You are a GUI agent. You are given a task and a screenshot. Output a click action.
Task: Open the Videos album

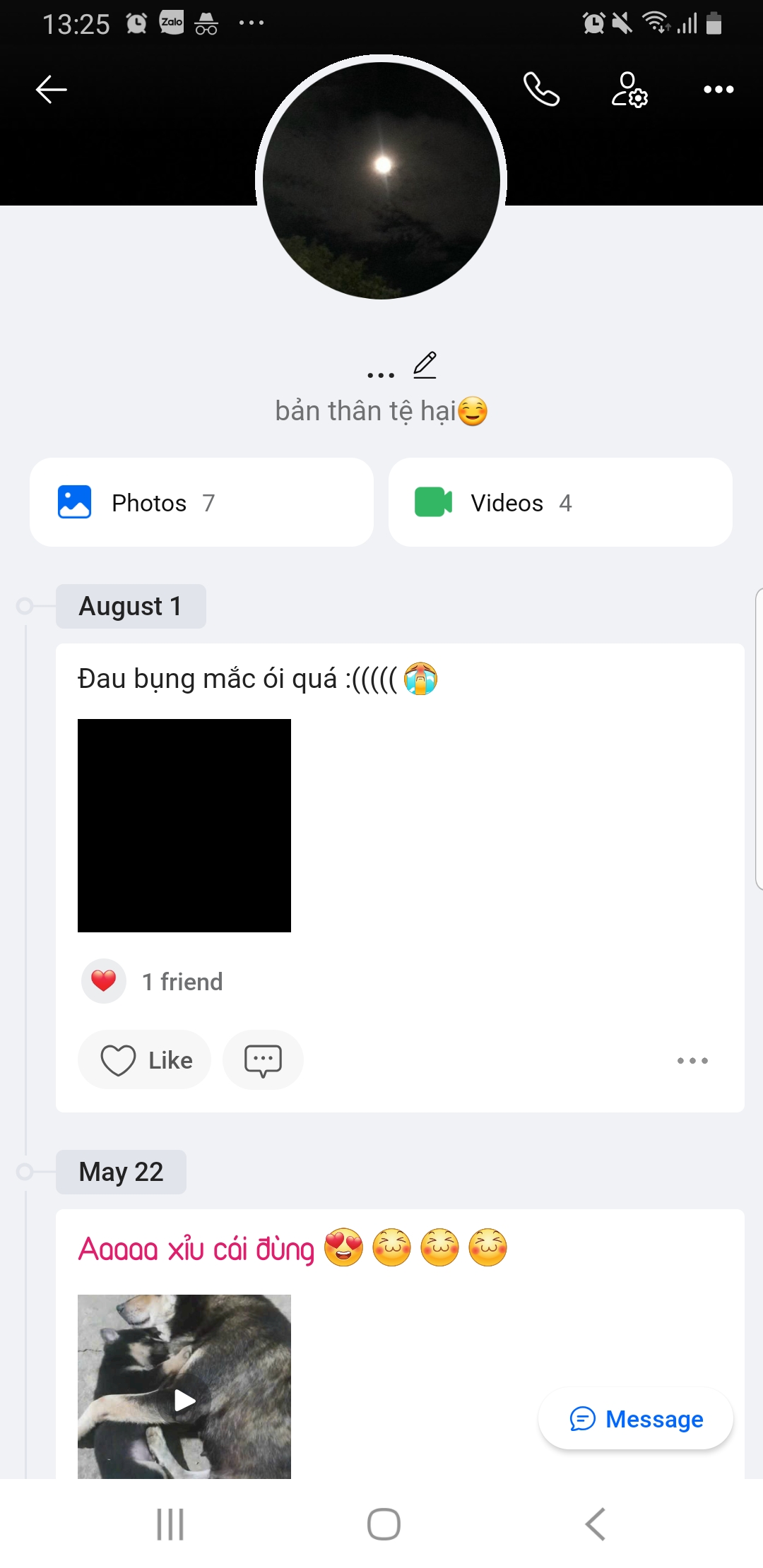560,502
